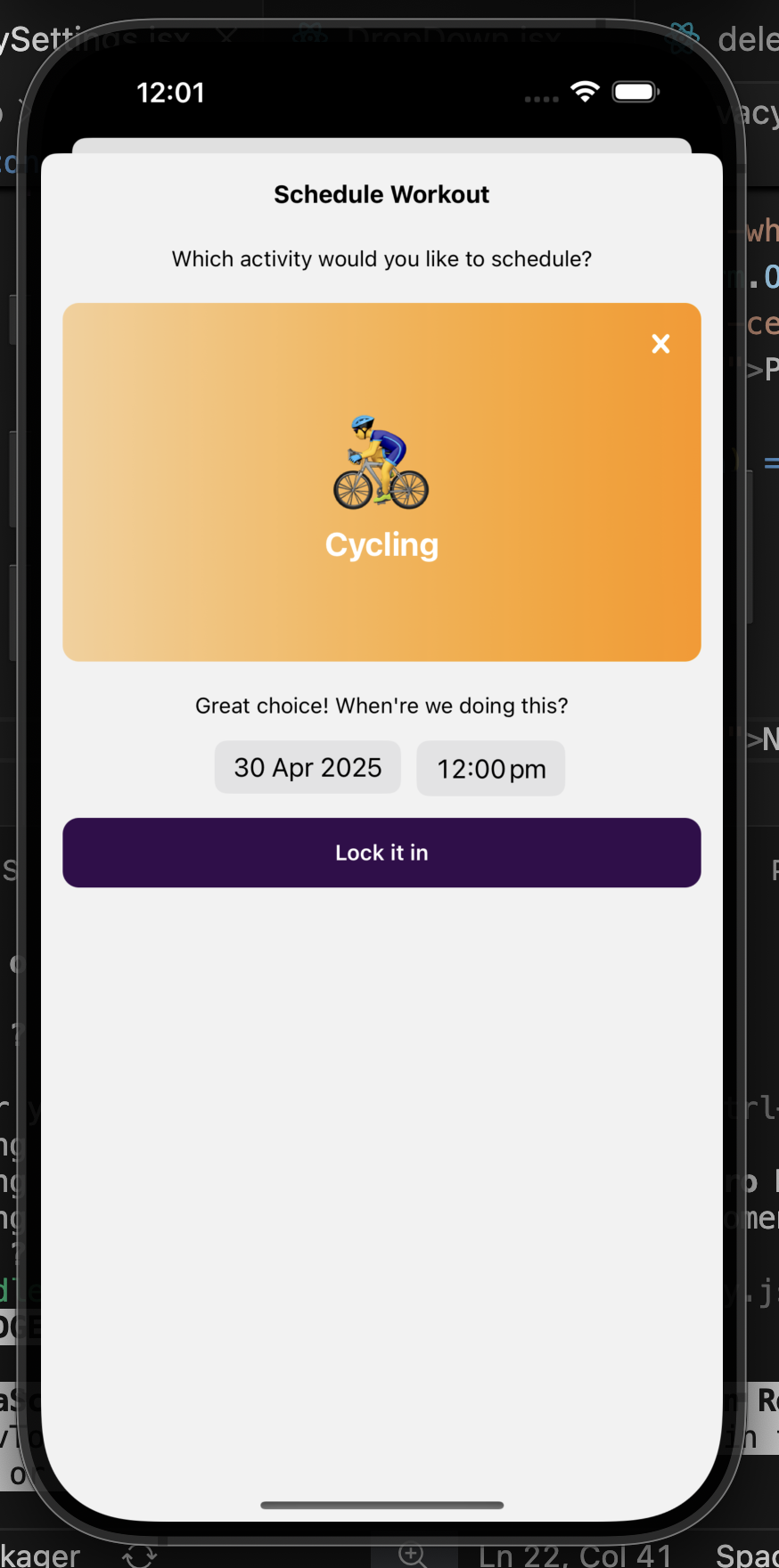Confirm the workout with Lock it in
The width and height of the screenshot is (779, 1568).
(x=381, y=853)
